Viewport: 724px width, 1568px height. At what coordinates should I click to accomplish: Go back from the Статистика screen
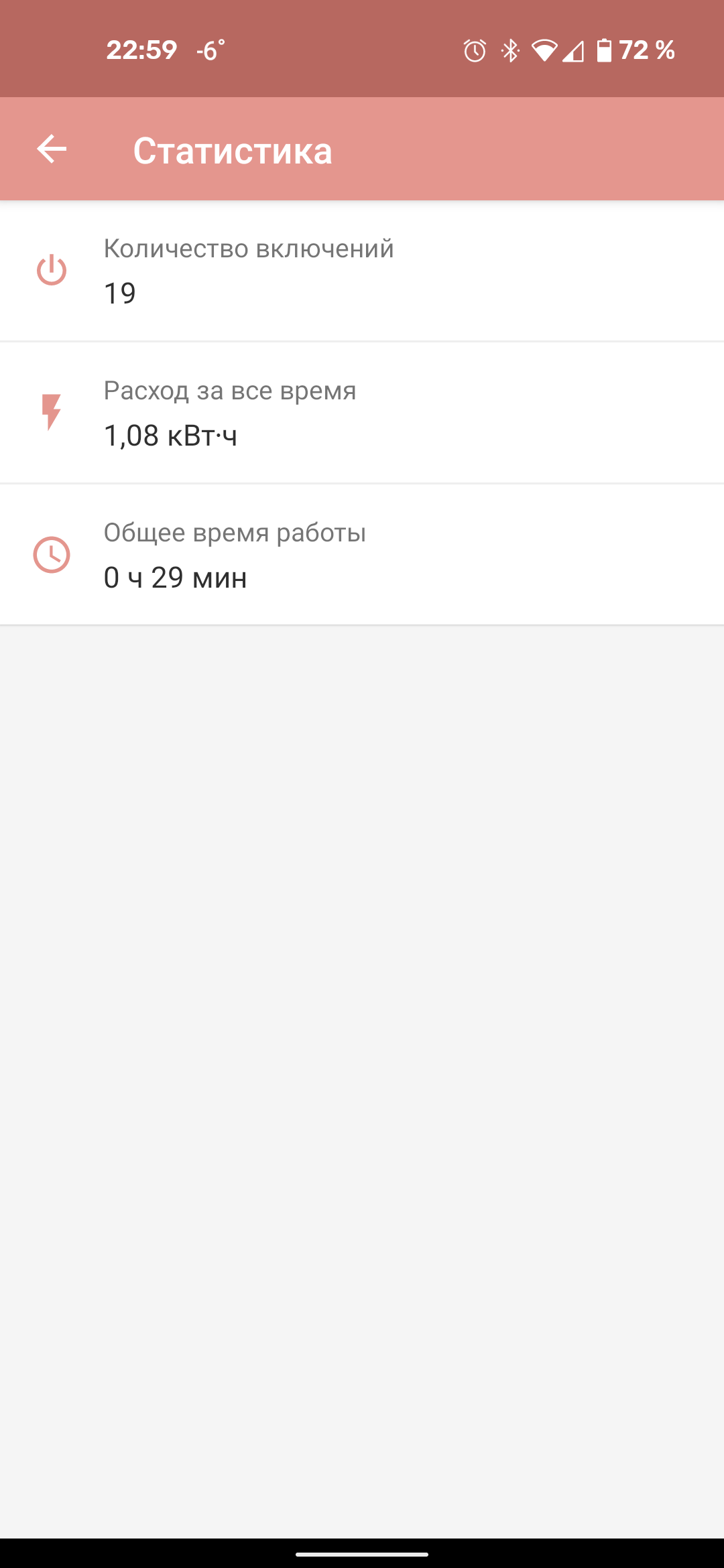click(x=52, y=149)
